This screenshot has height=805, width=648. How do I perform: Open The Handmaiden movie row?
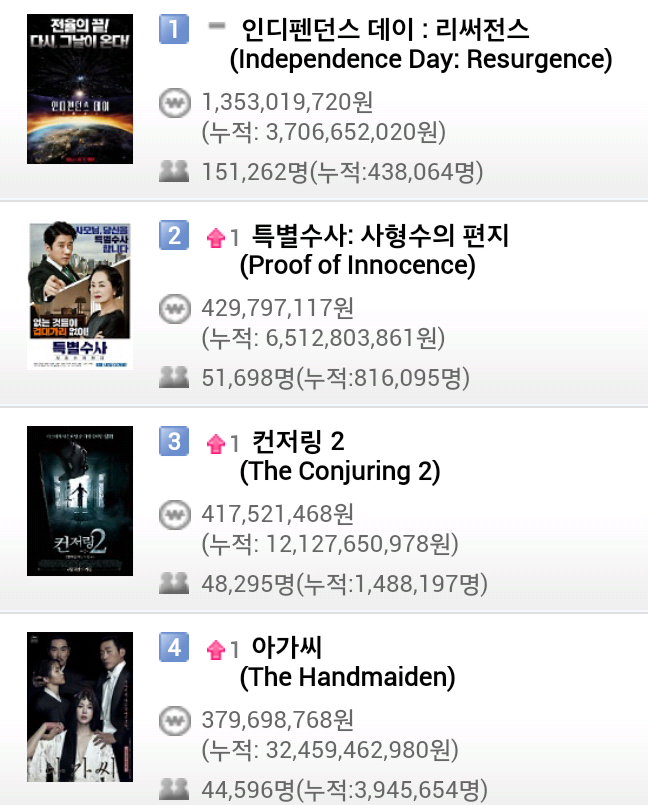point(346,662)
